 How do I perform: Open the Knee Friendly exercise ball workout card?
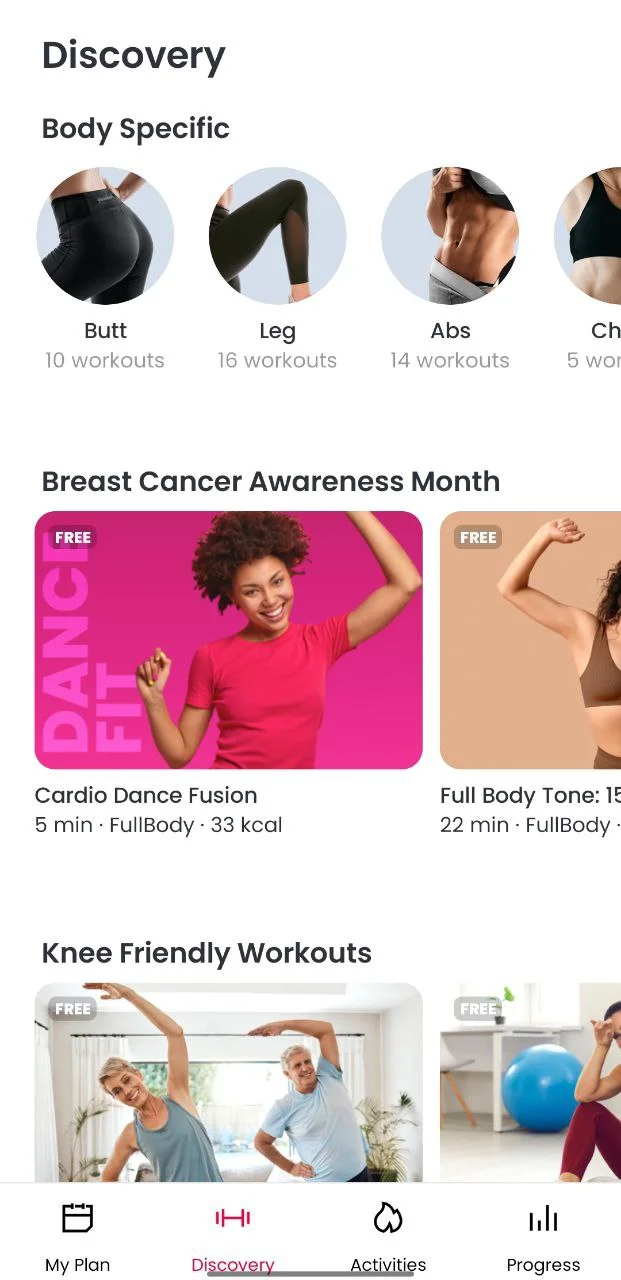pyautogui.click(x=530, y=1082)
